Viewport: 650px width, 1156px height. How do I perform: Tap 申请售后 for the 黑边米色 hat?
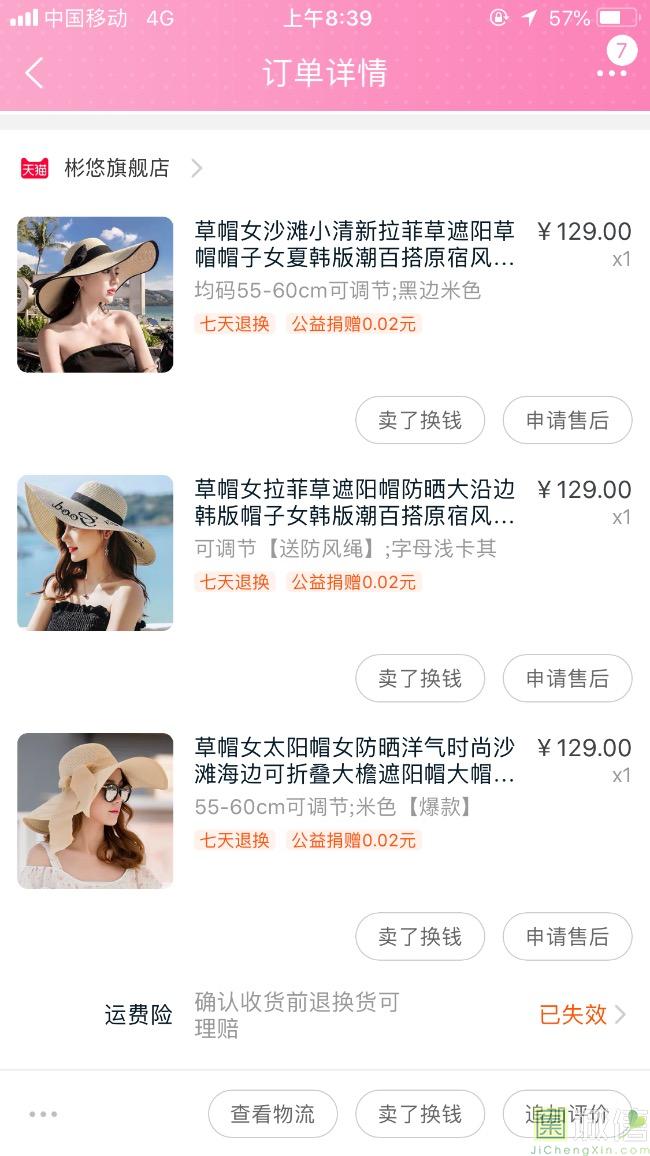click(567, 421)
